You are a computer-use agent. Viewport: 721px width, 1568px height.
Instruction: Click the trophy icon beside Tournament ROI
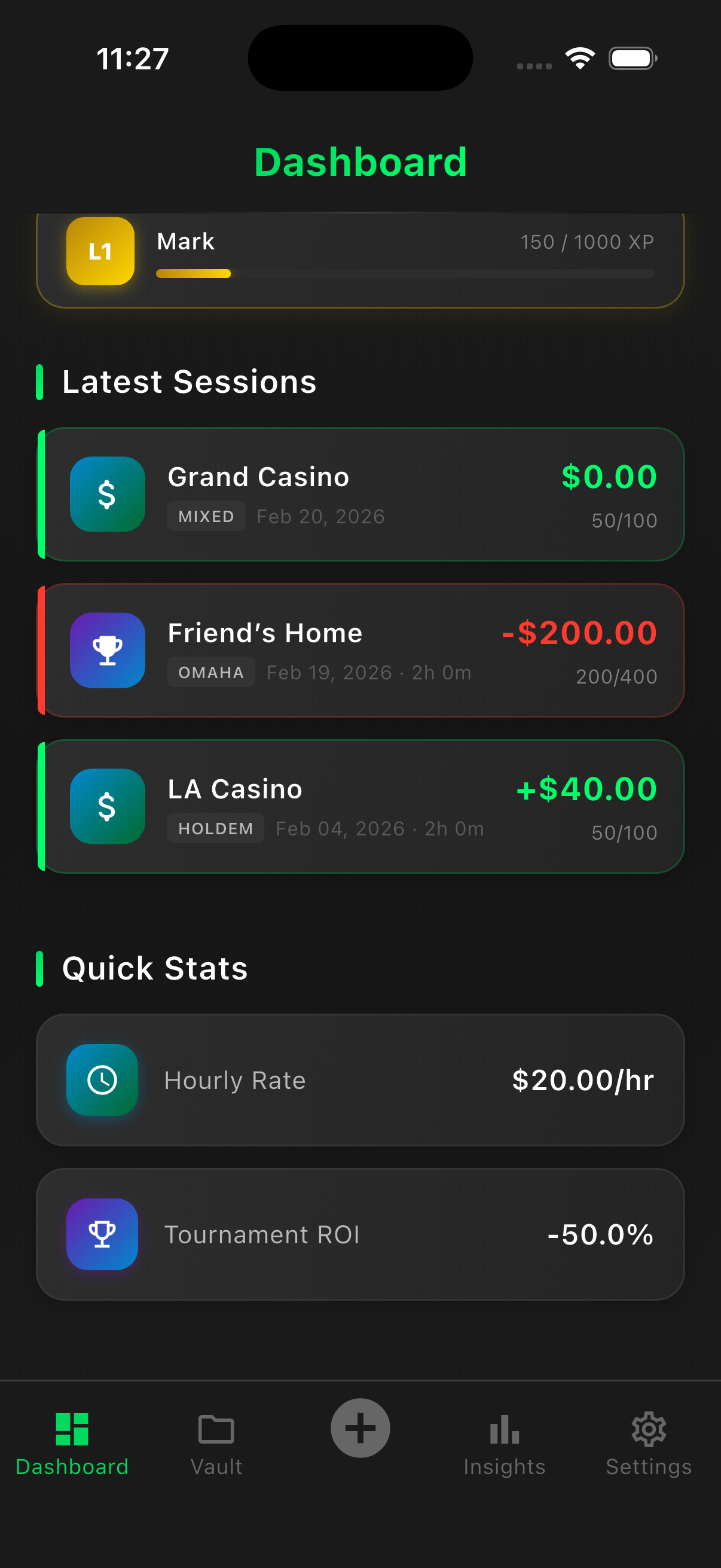[x=102, y=1234]
